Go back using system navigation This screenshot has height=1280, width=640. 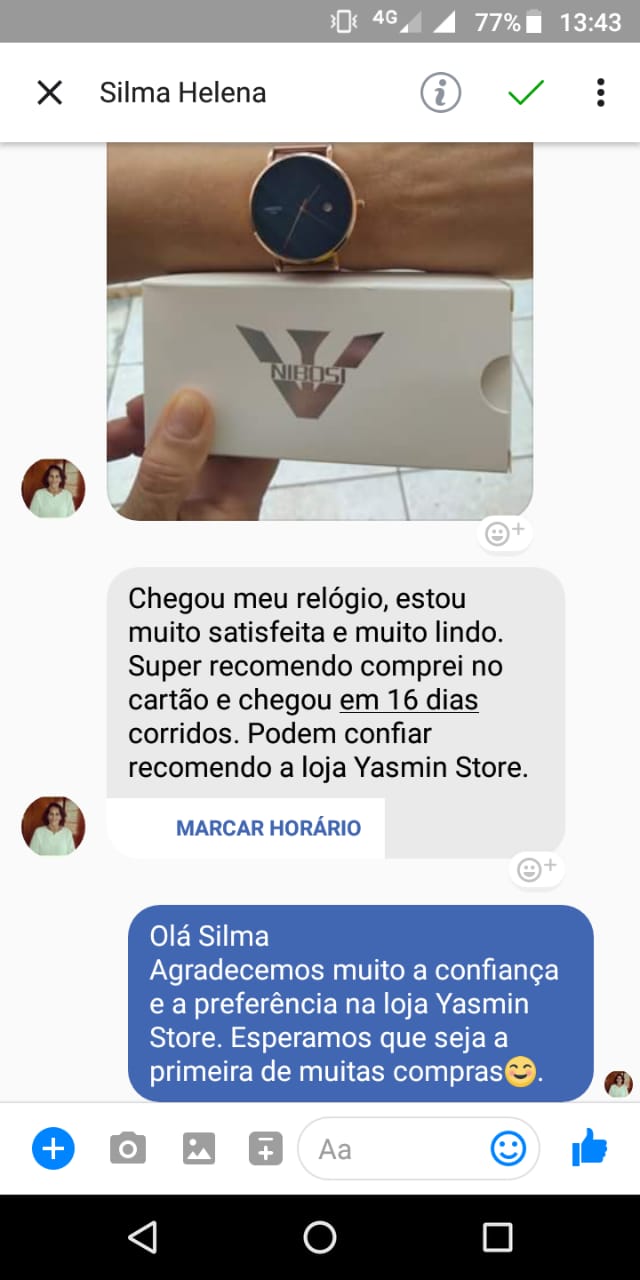(x=142, y=1237)
